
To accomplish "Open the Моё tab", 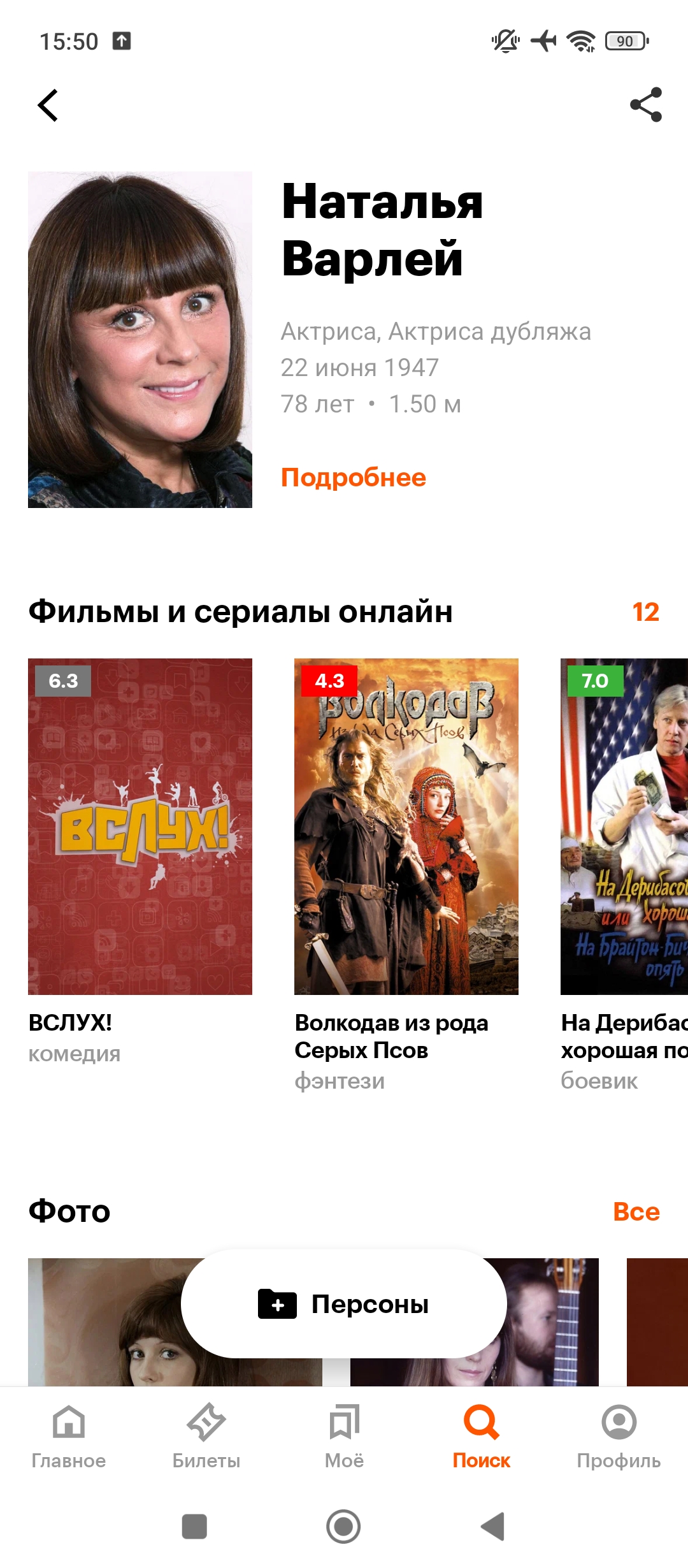I will pos(344,1437).
